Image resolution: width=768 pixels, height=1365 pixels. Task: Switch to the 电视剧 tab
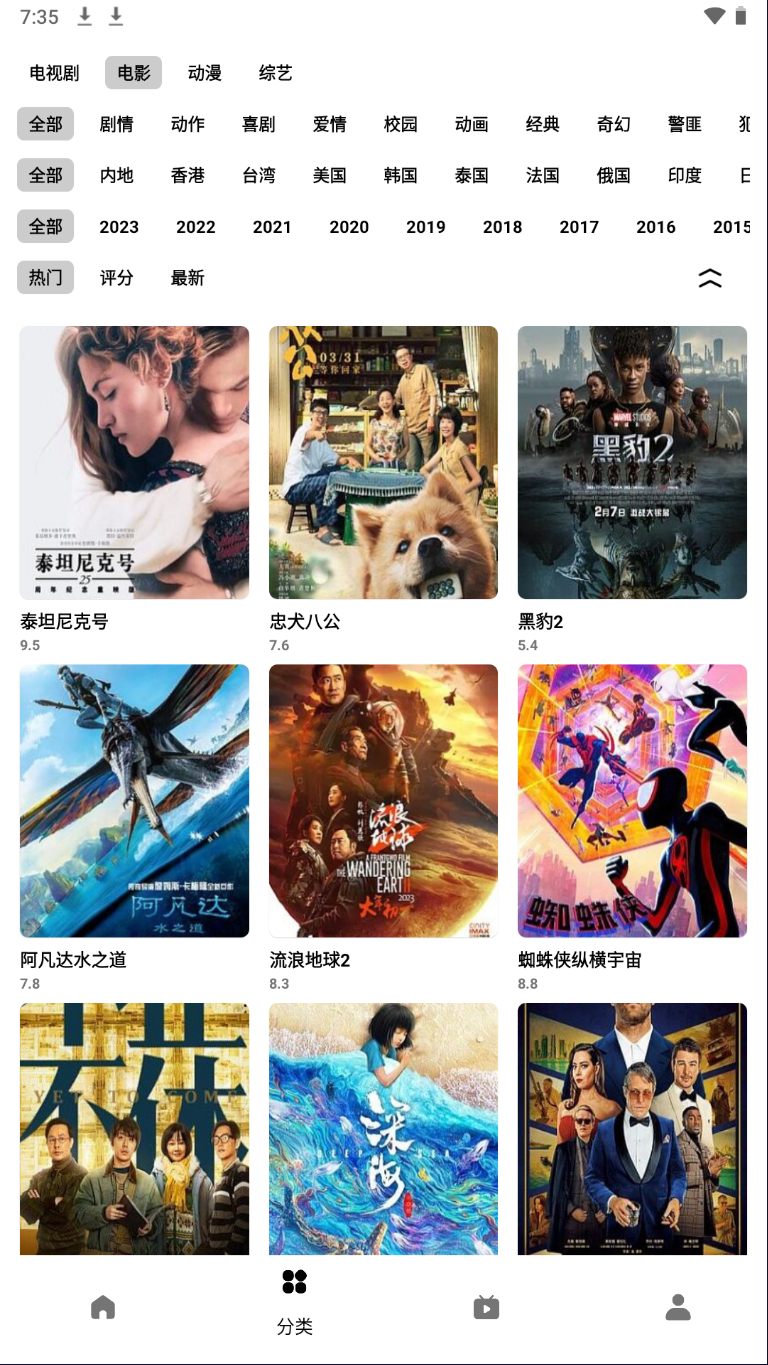pos(54,73)
